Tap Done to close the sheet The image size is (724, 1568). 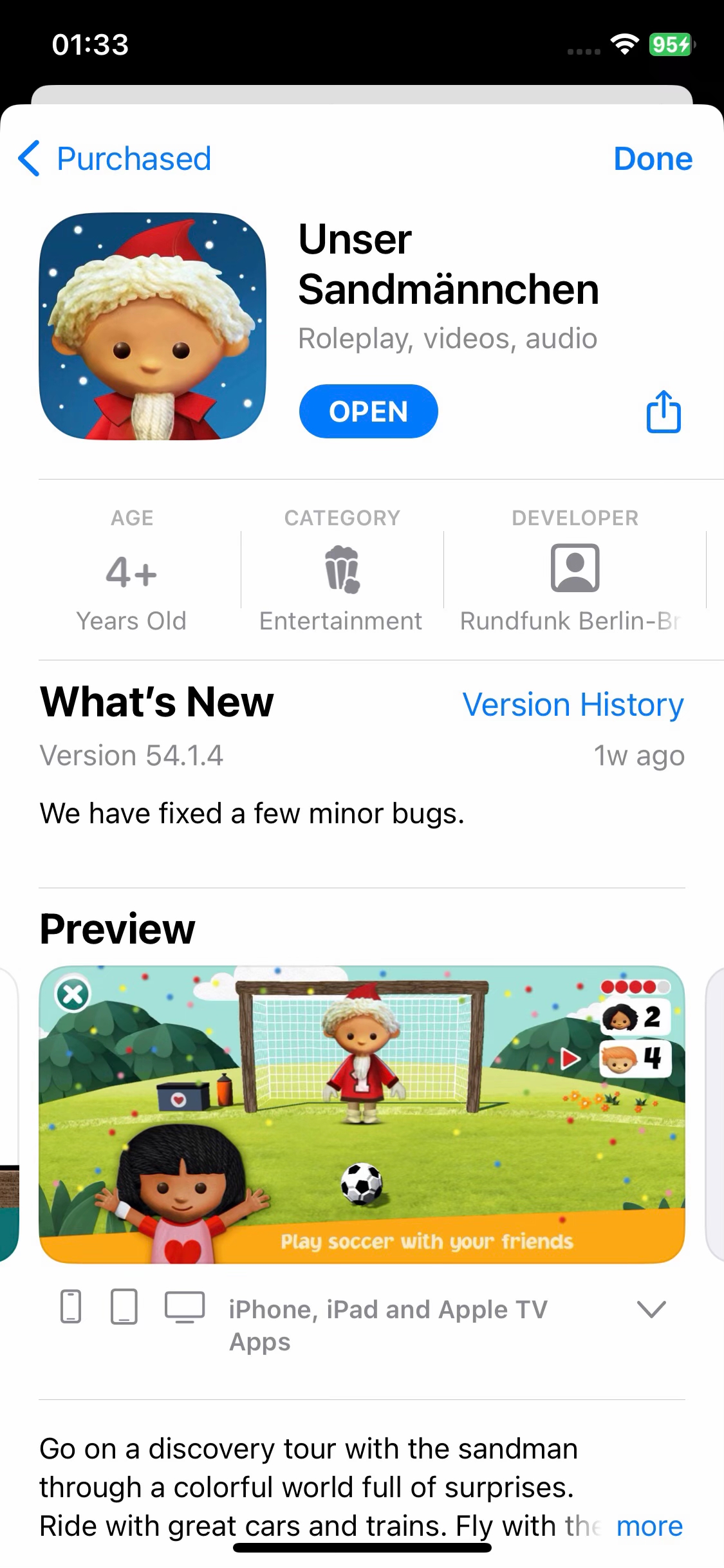(x=653, y=158)
